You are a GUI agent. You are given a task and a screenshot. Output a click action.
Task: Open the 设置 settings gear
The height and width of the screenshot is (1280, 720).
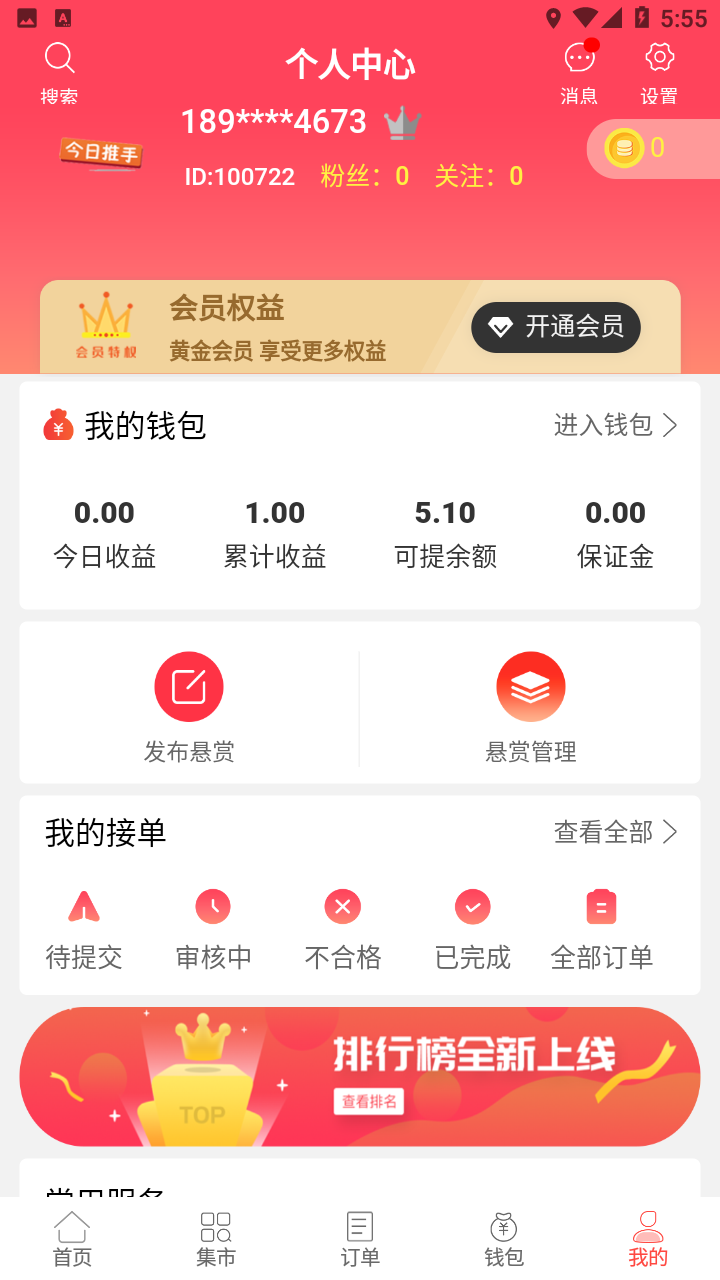(659, 58)
